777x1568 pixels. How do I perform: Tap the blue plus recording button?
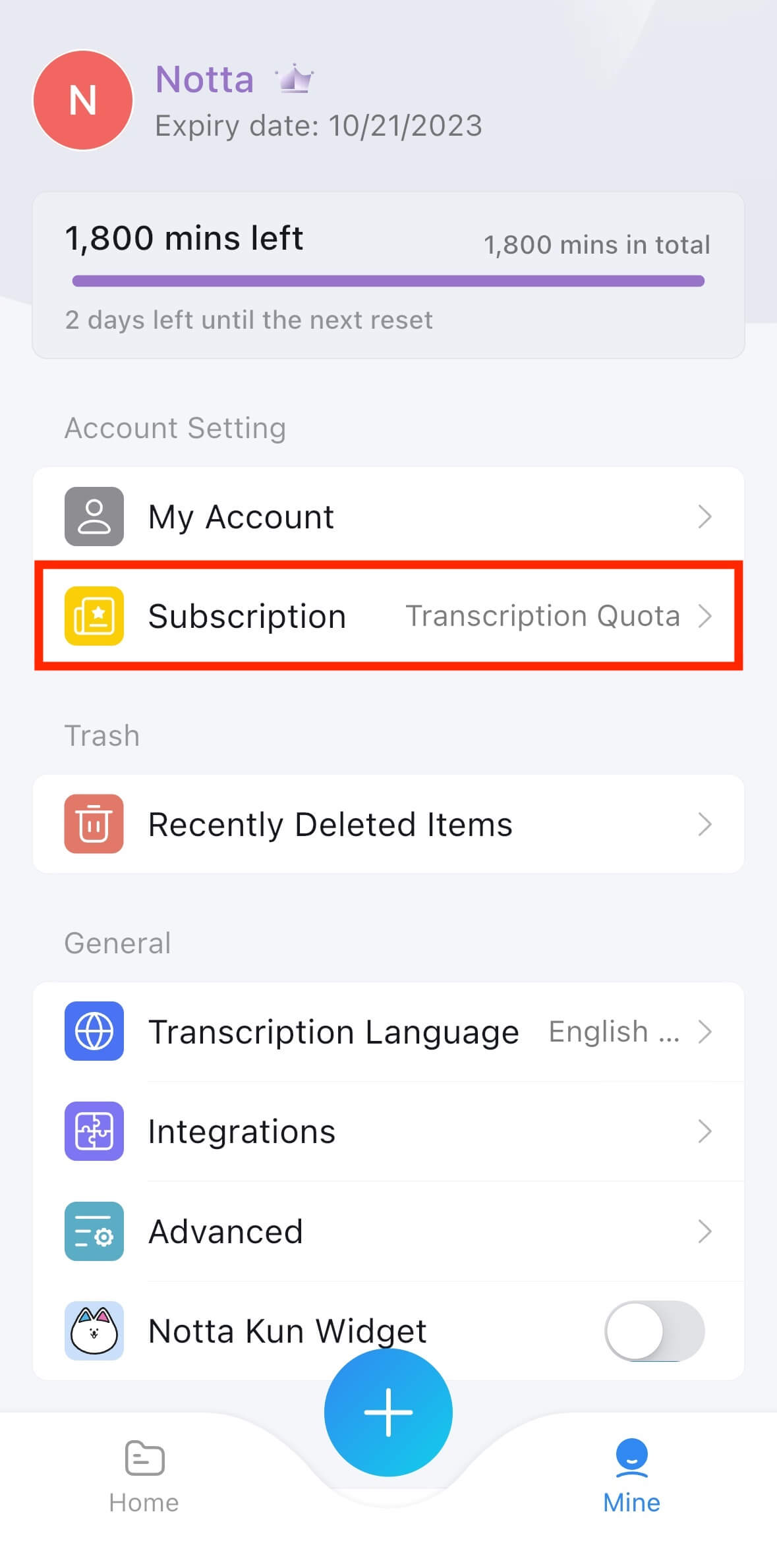(388, 1410)
